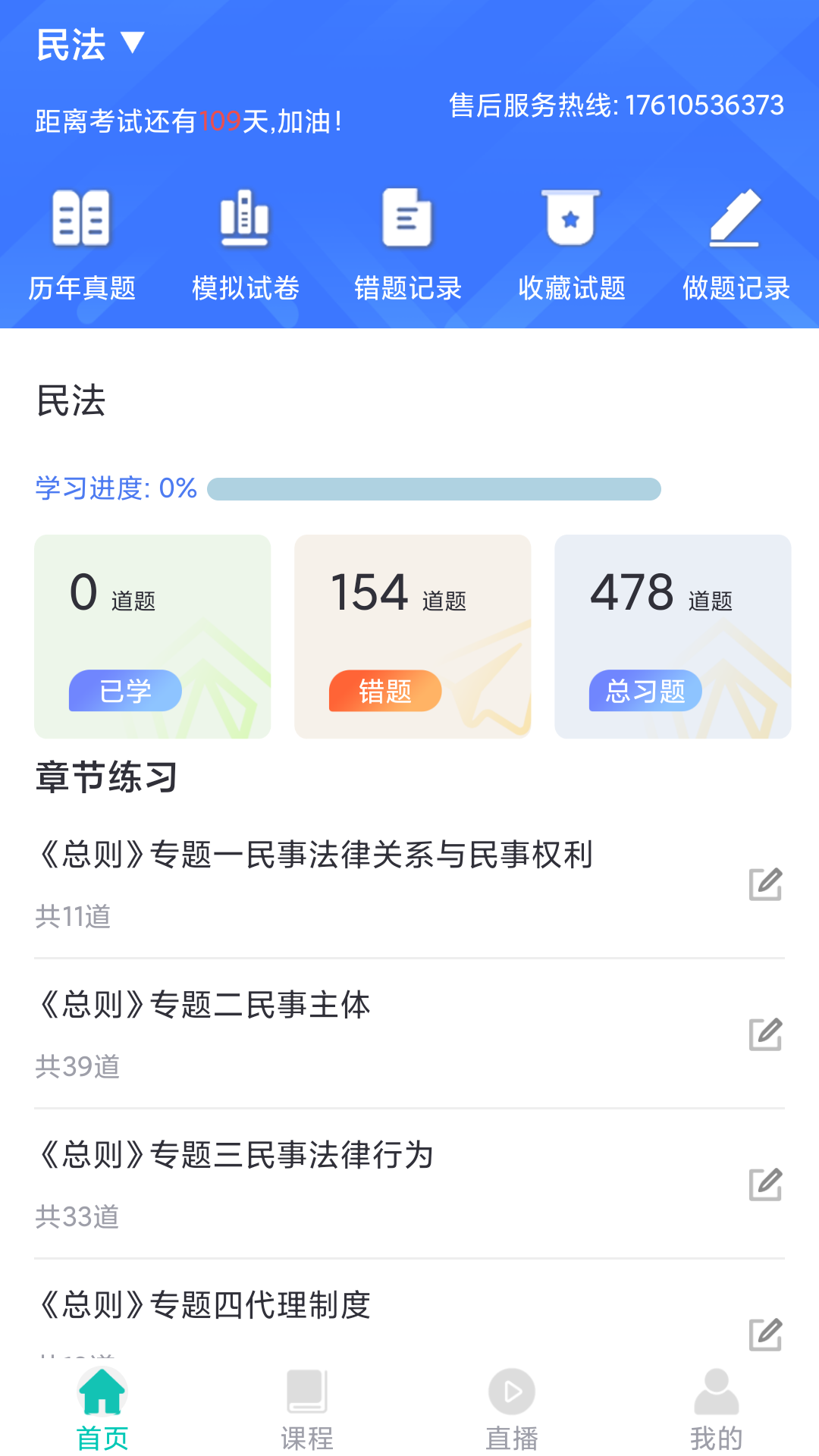Screen dimensions: 819x1456
Task: Open the 历年真题 (past exam papers) section
Action: pyautogui.click(x=82, y=243)
